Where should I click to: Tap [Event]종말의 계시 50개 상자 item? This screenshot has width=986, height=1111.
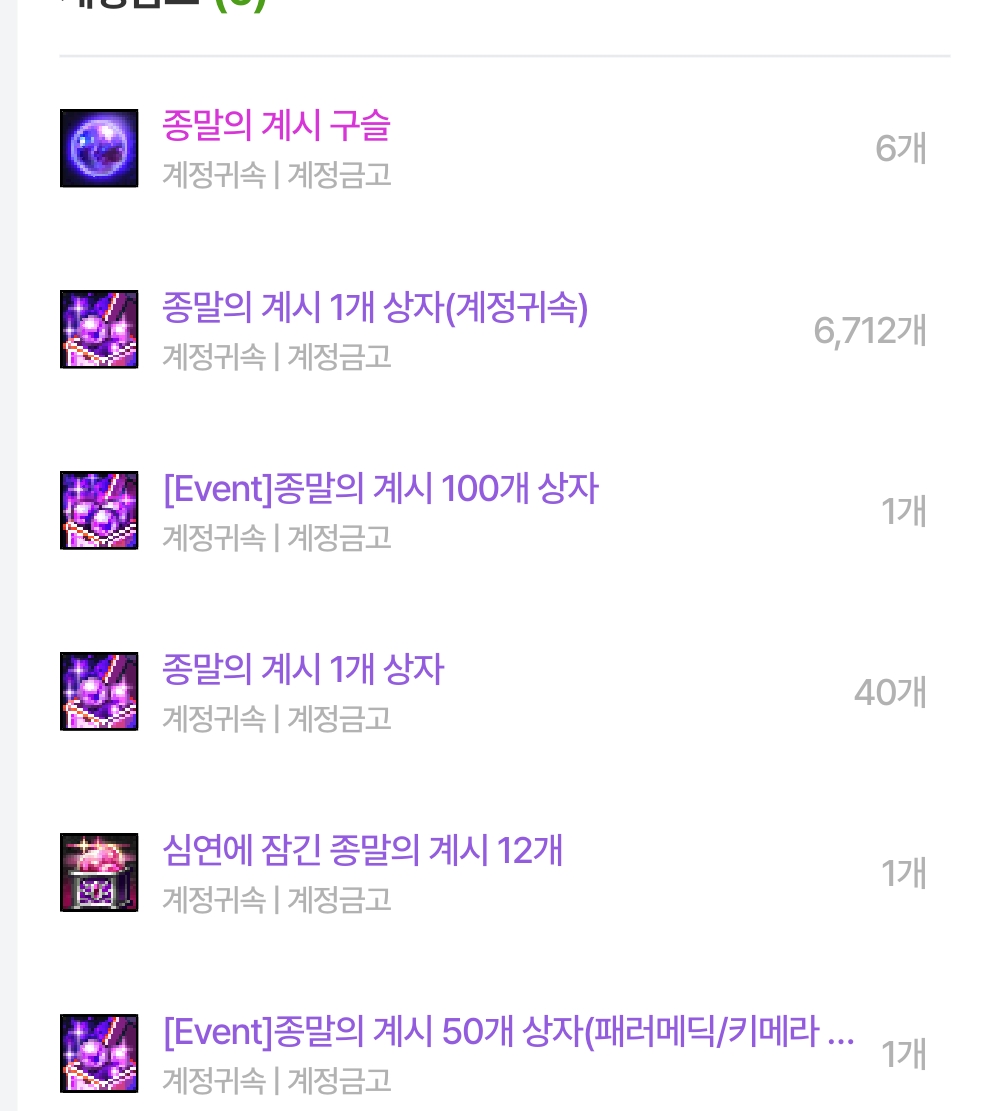pyautogui.click(x=508, y=1032)
